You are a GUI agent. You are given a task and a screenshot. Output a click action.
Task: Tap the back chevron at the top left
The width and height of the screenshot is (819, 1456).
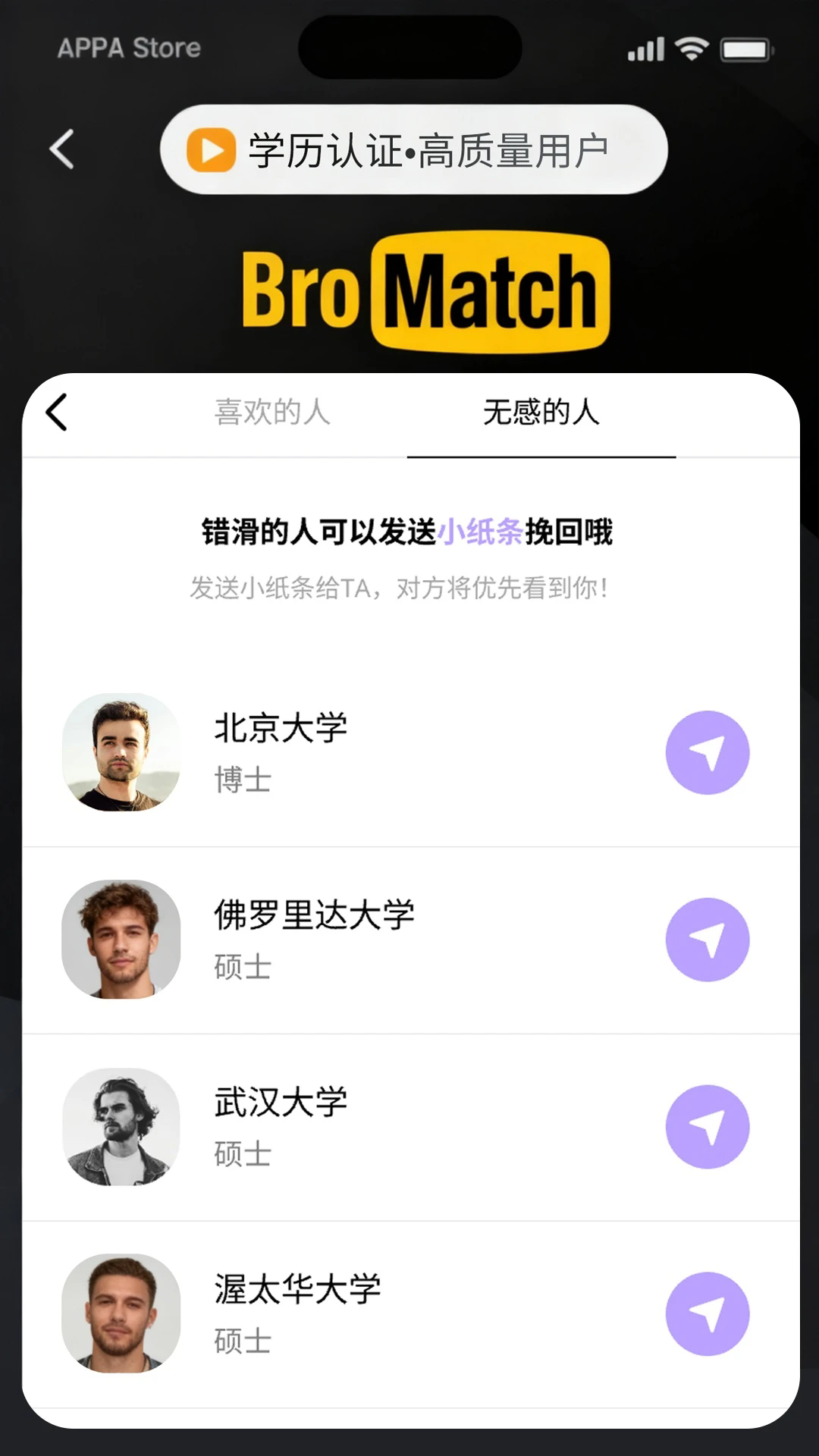tap(62, 149)
